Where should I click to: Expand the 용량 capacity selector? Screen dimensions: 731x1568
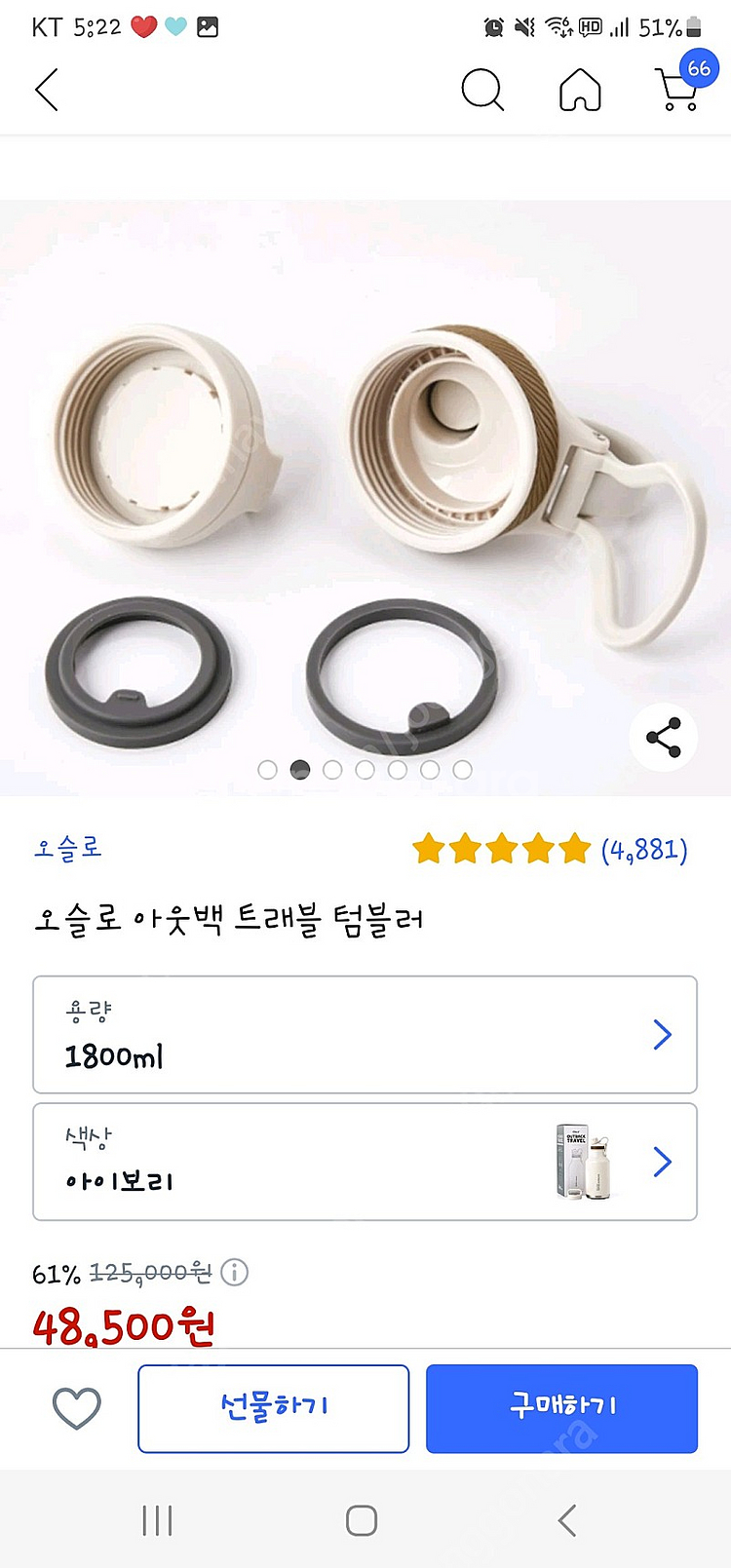pyautogui.click(x=663, y=1035)
